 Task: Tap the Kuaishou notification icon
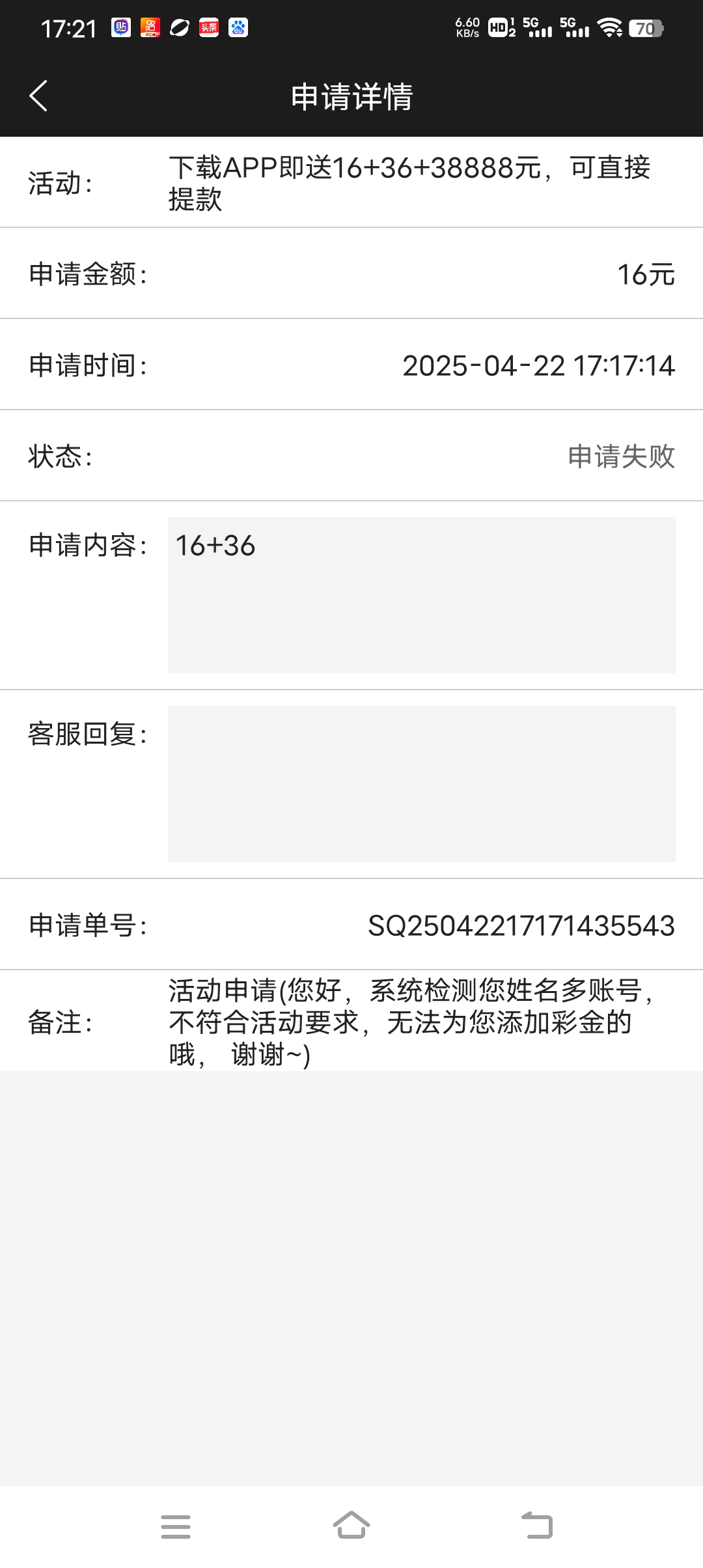tap(151, 28)
